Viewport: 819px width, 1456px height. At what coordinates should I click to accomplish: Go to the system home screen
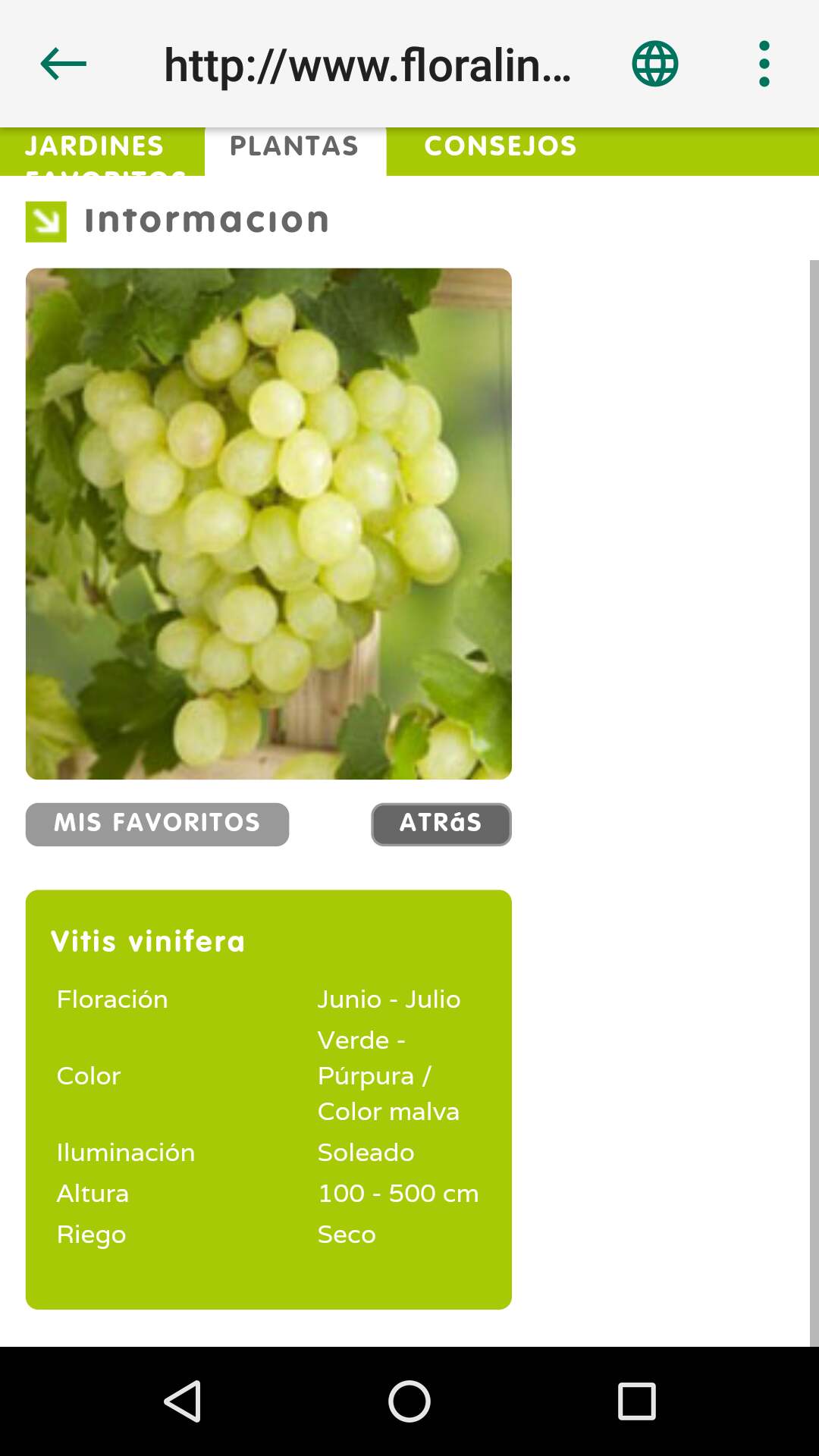point(409,1401)
